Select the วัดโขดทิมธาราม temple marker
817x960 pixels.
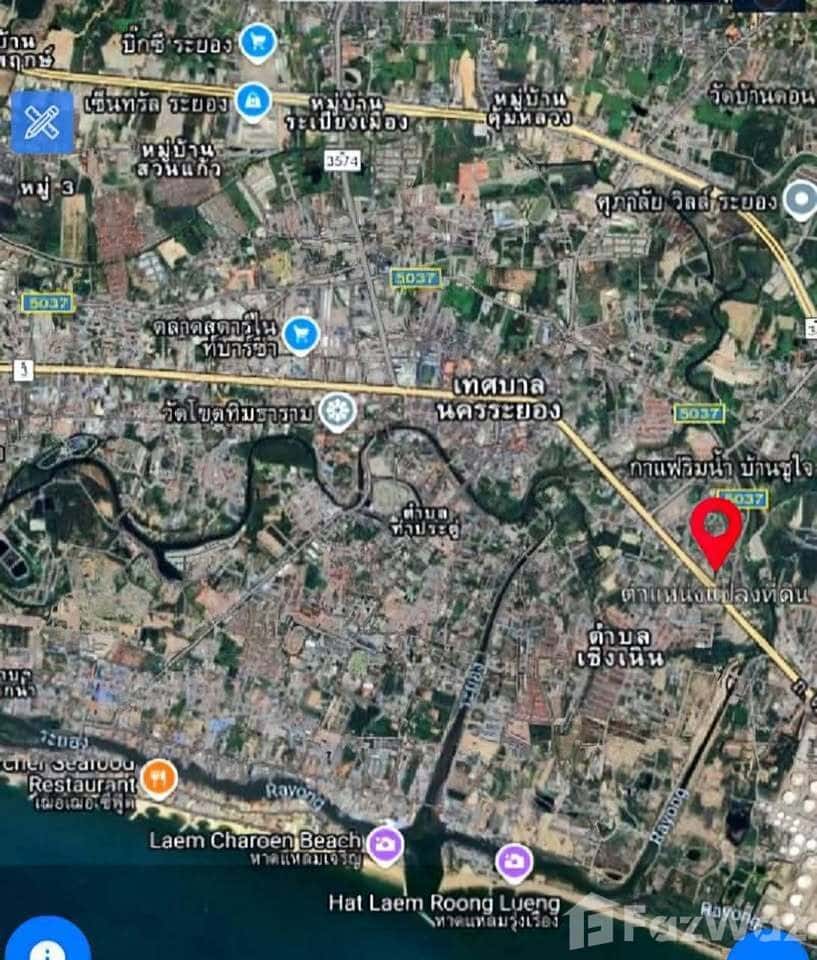(x=336, y=413)
